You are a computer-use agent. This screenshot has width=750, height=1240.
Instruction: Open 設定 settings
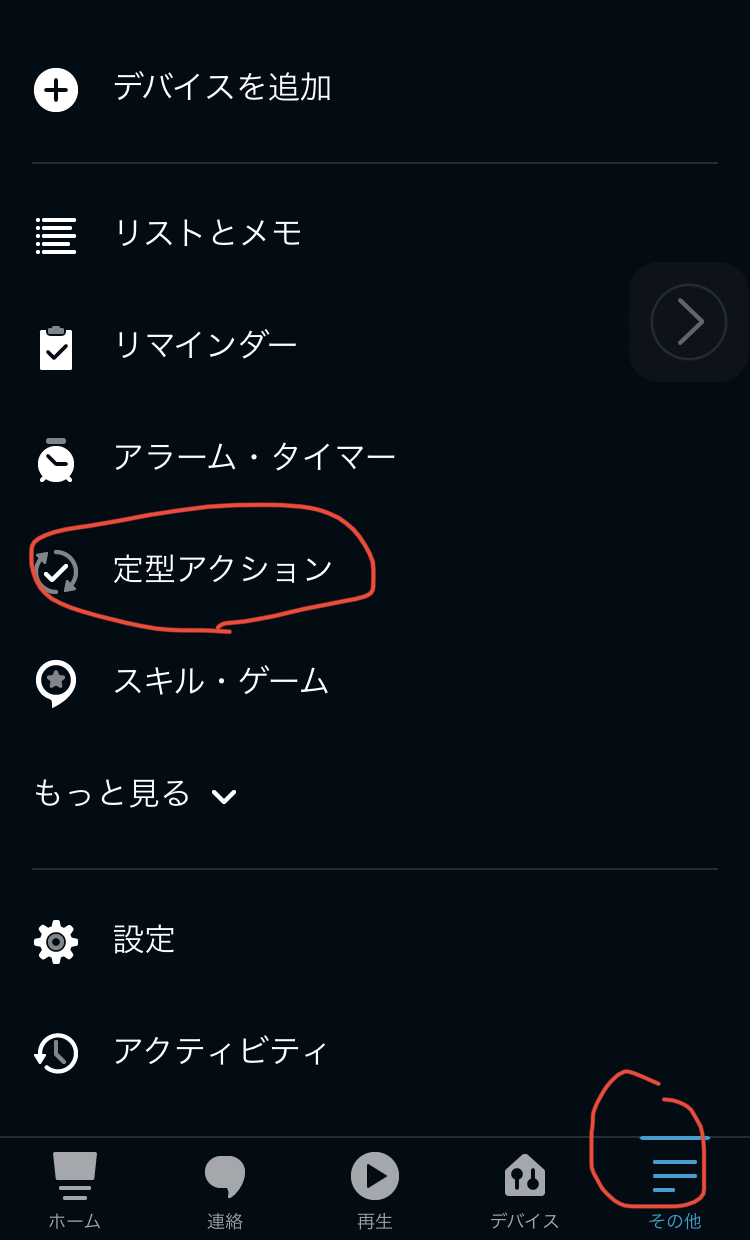point(143,940)
